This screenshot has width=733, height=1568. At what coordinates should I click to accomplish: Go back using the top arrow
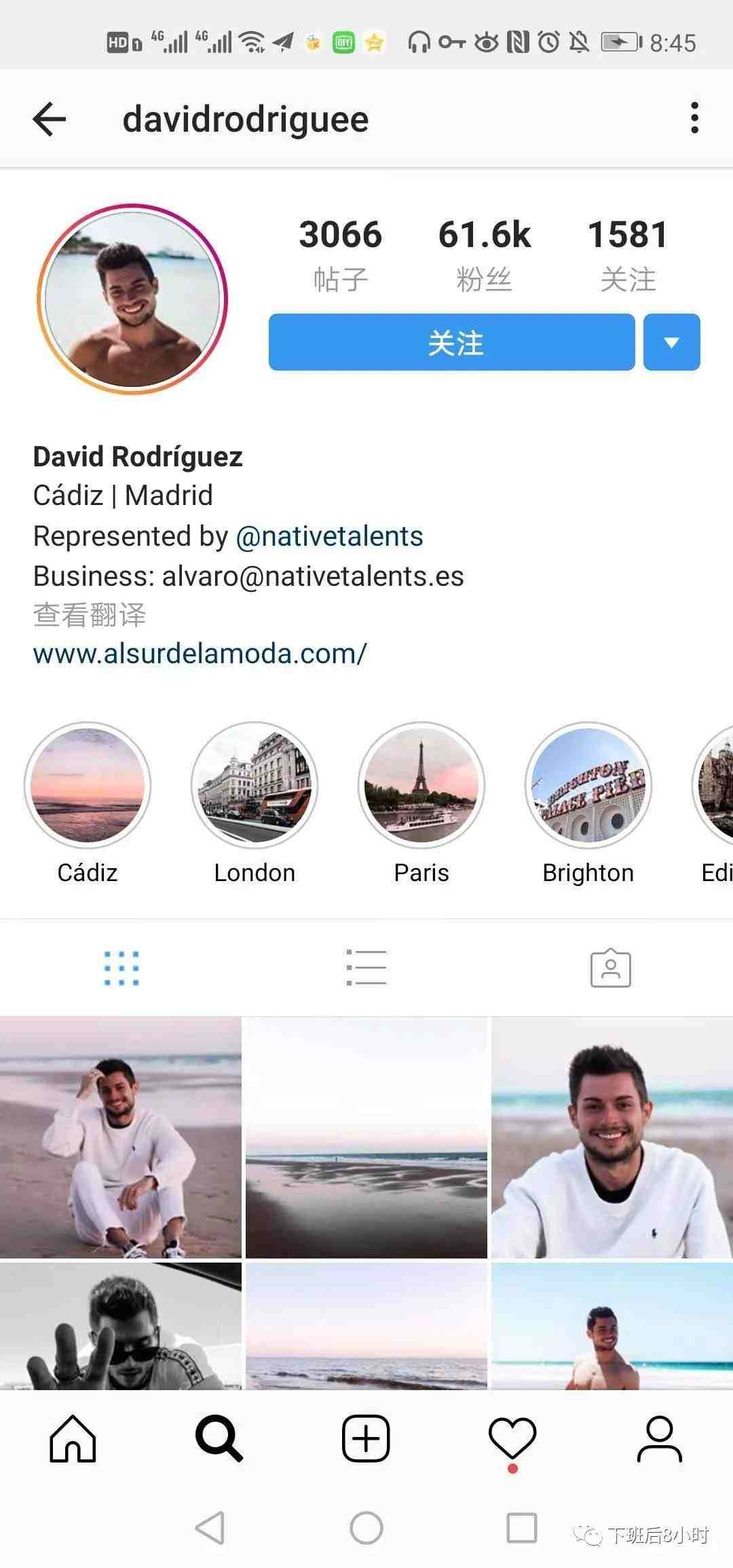pos(50,119)
